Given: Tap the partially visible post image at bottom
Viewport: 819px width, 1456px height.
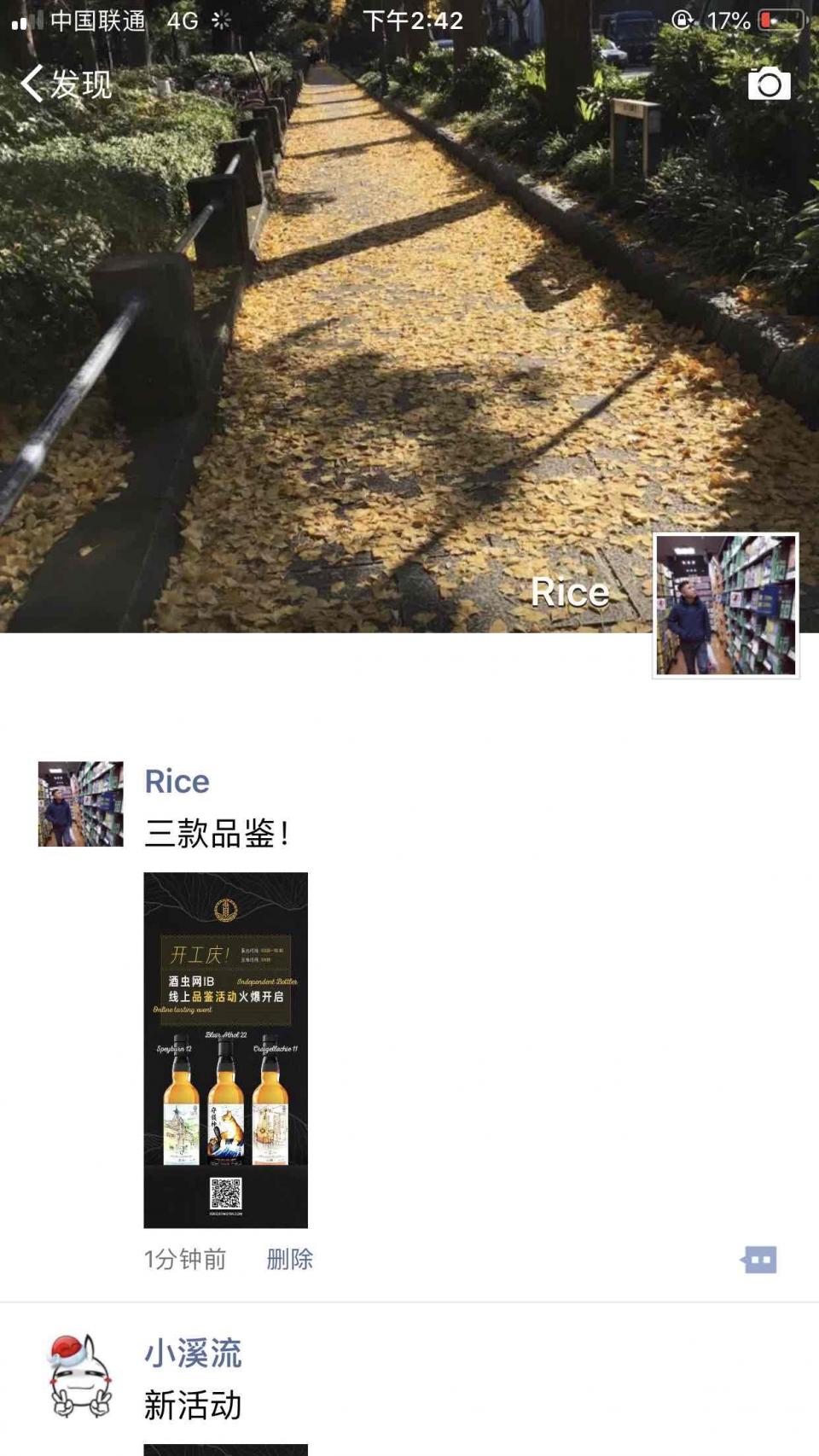Looking at the screenshot, I should 224,1447.
